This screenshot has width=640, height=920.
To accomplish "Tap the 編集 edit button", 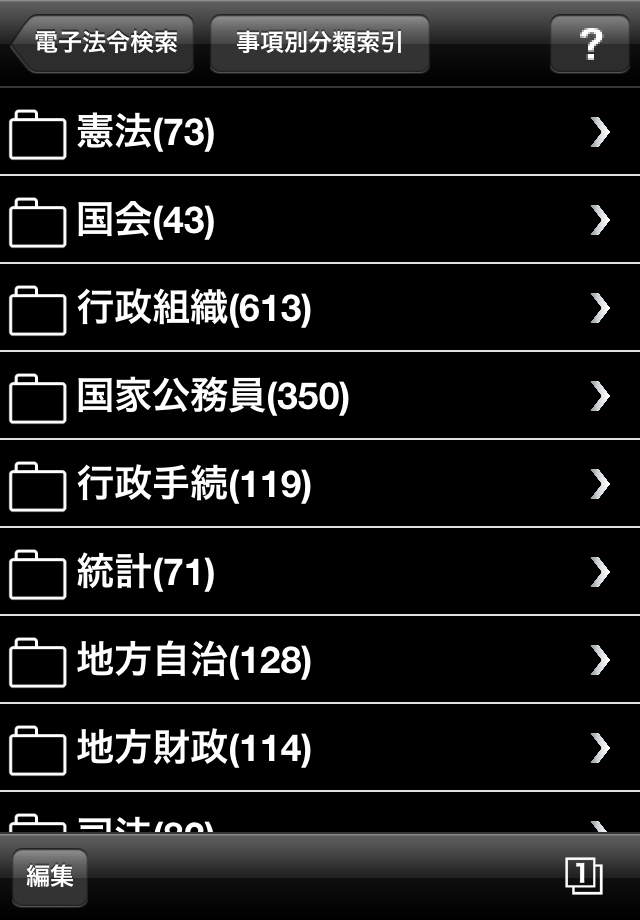I will [x=50, y=877].
